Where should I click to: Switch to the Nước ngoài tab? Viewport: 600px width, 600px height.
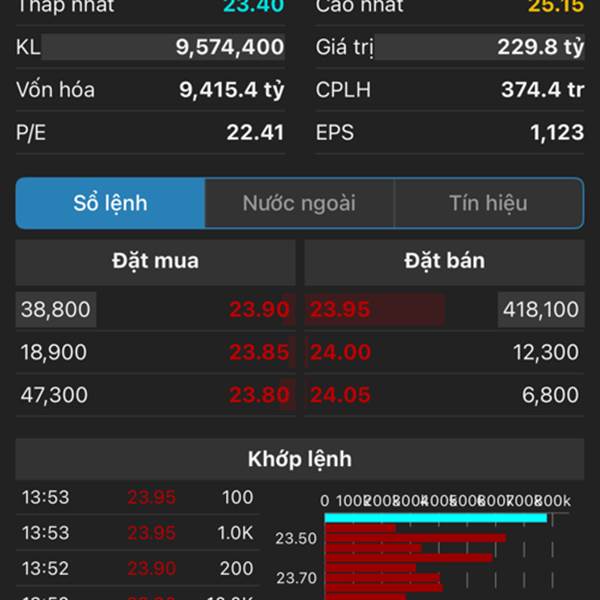pyautogui.click(x=299, y=204)
